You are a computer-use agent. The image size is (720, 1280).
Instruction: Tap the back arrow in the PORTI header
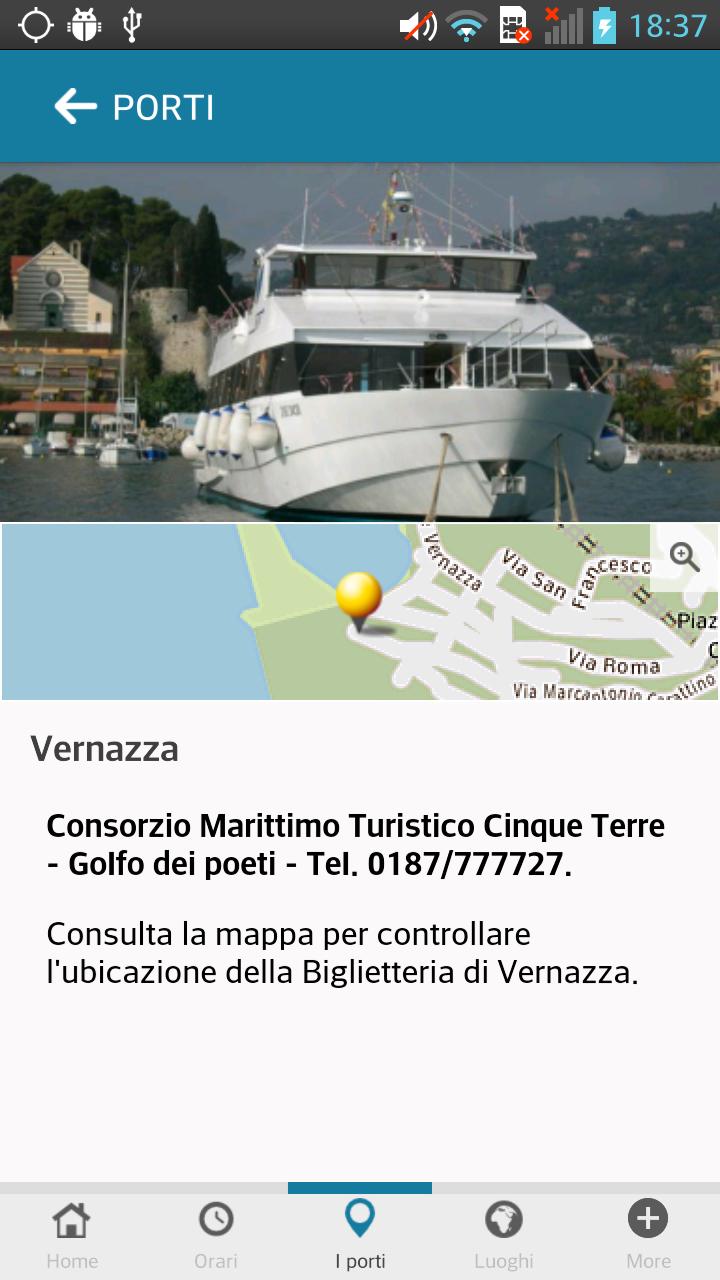click(71, 104)
